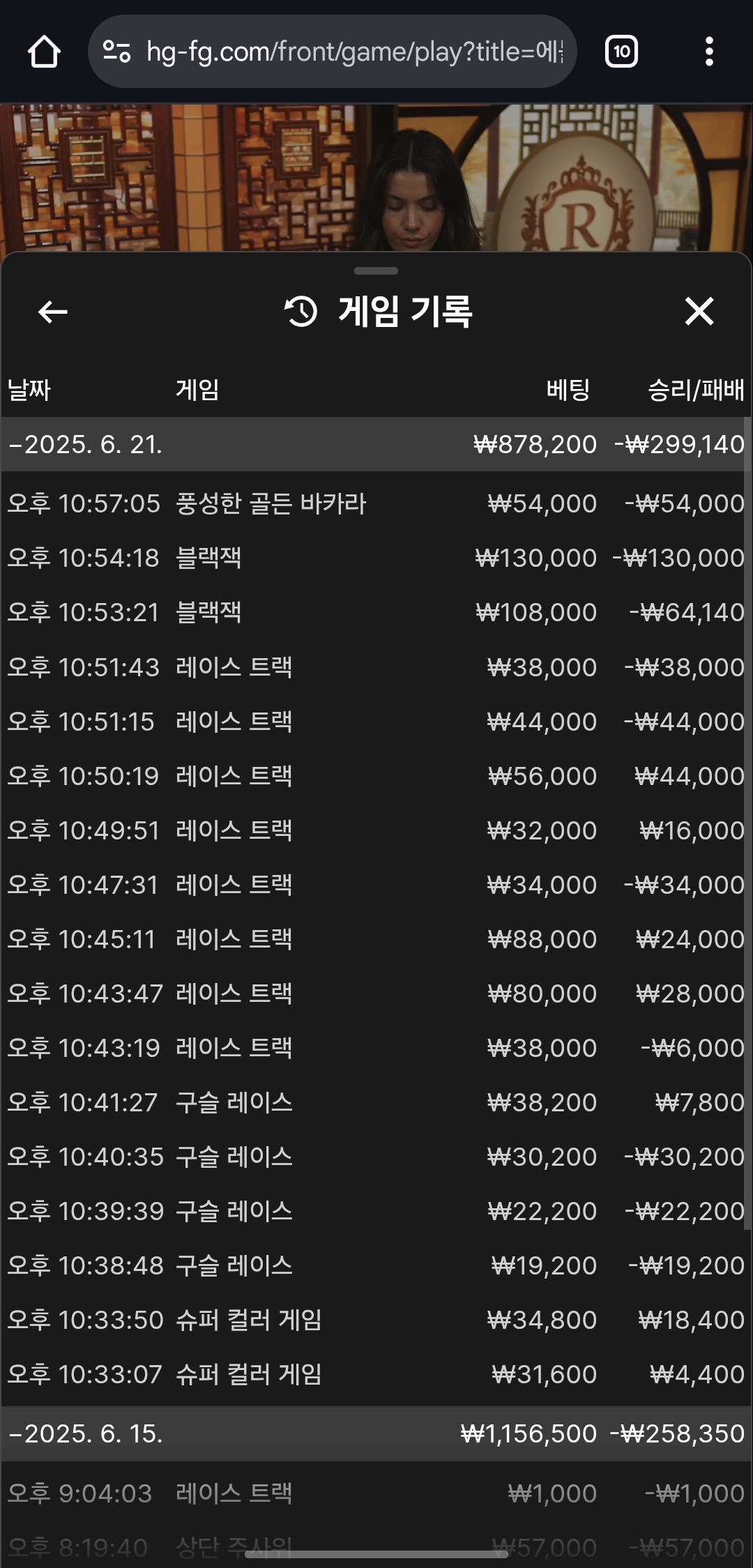This screenshot has width=753, height=1568.
Task: Open the 10:33:50 슈퍼 컬러 게임 record
Action: point(376,1320)
